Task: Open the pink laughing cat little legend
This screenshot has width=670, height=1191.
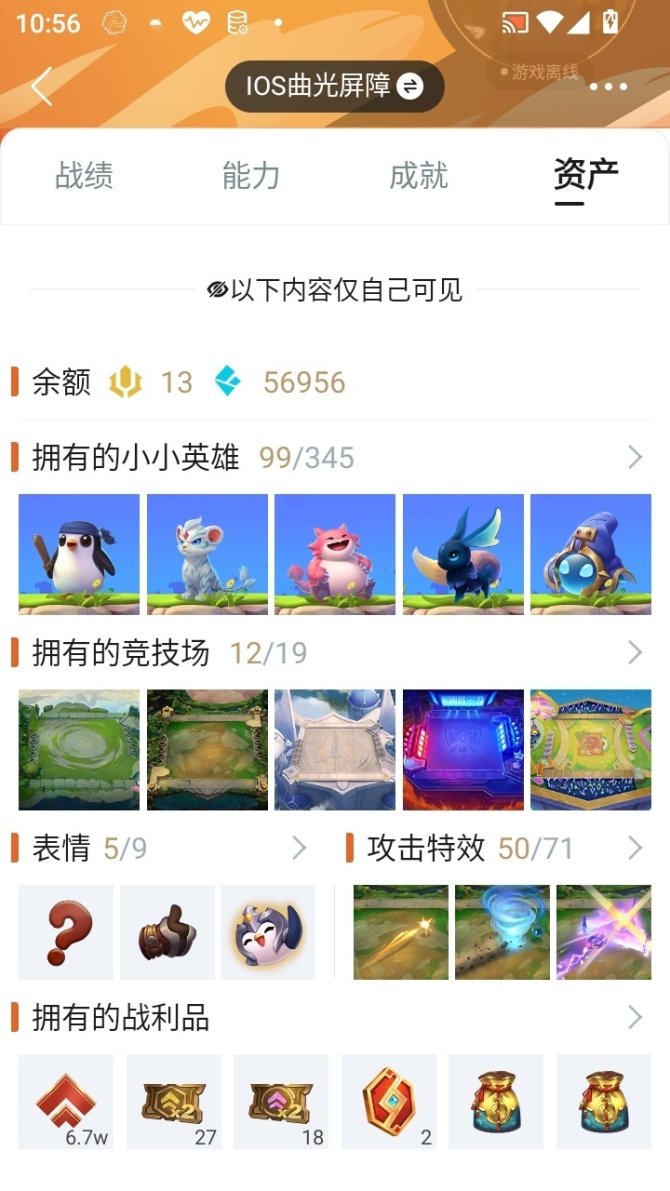Action: tap(335, 554)
